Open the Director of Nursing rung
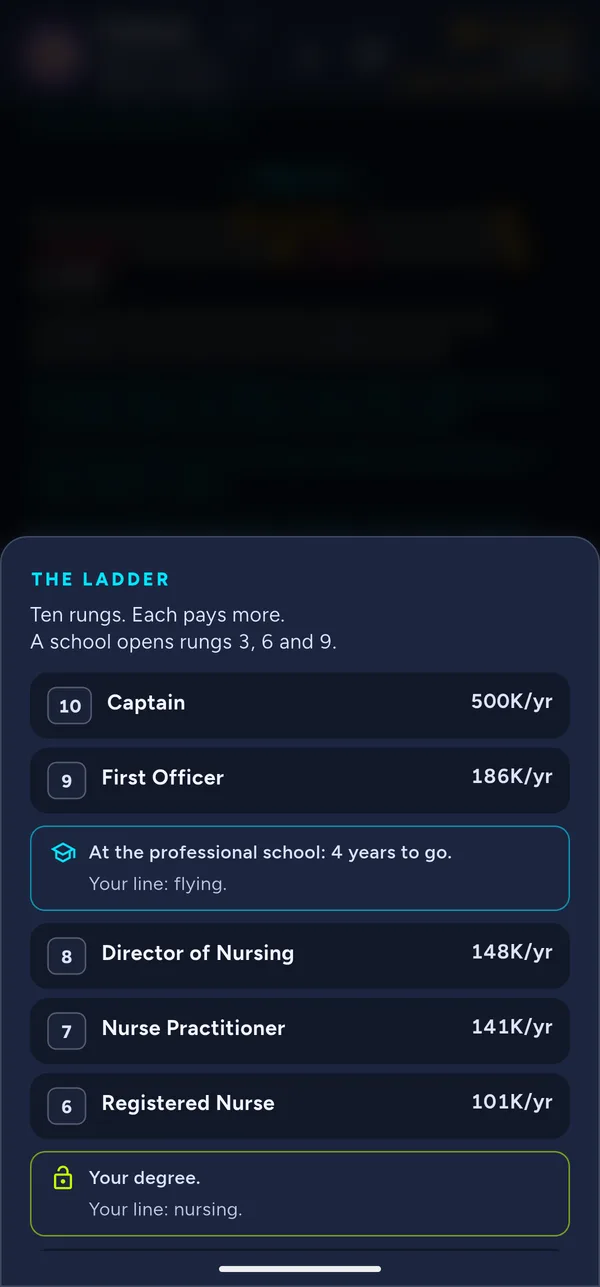Image resolution: width=600 pixels, height=1287 pixels. (x=300, y=956)
